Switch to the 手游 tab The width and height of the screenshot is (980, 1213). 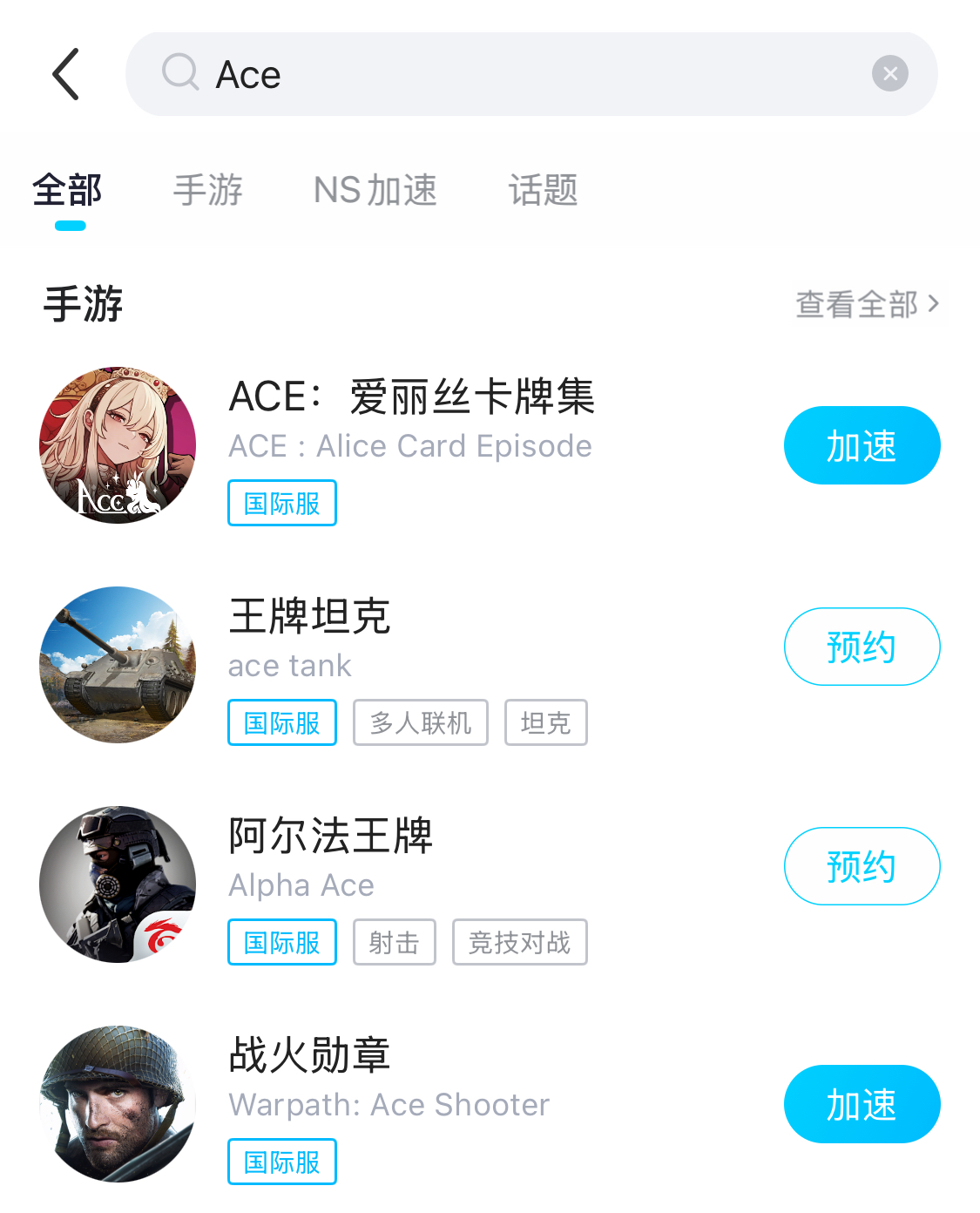tap(207, 191)
